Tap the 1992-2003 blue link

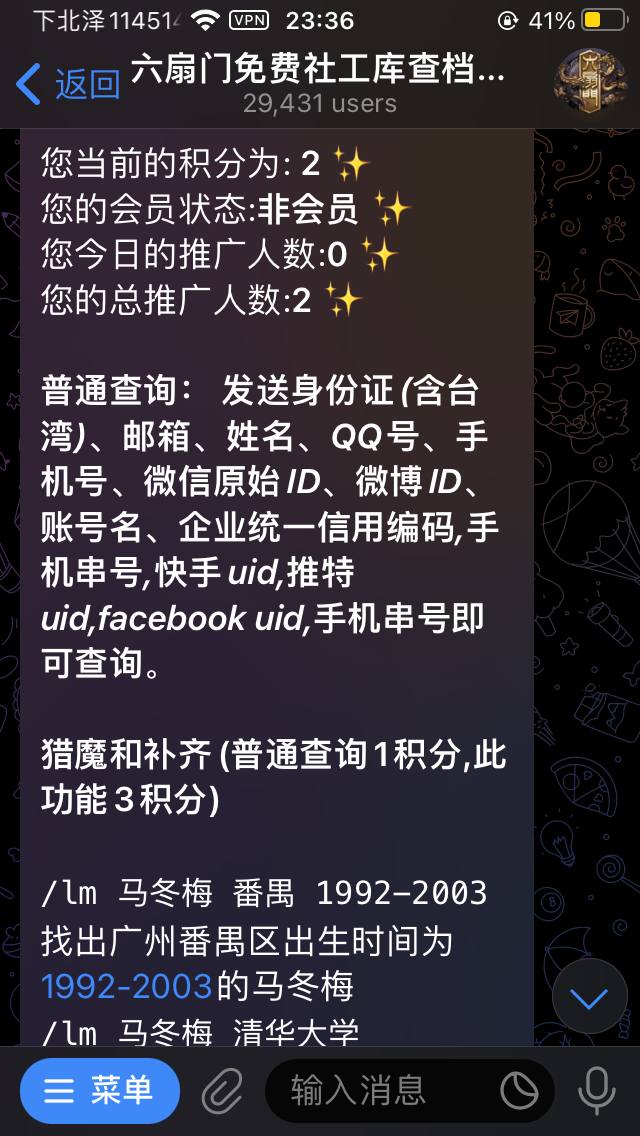click(126, 987)
